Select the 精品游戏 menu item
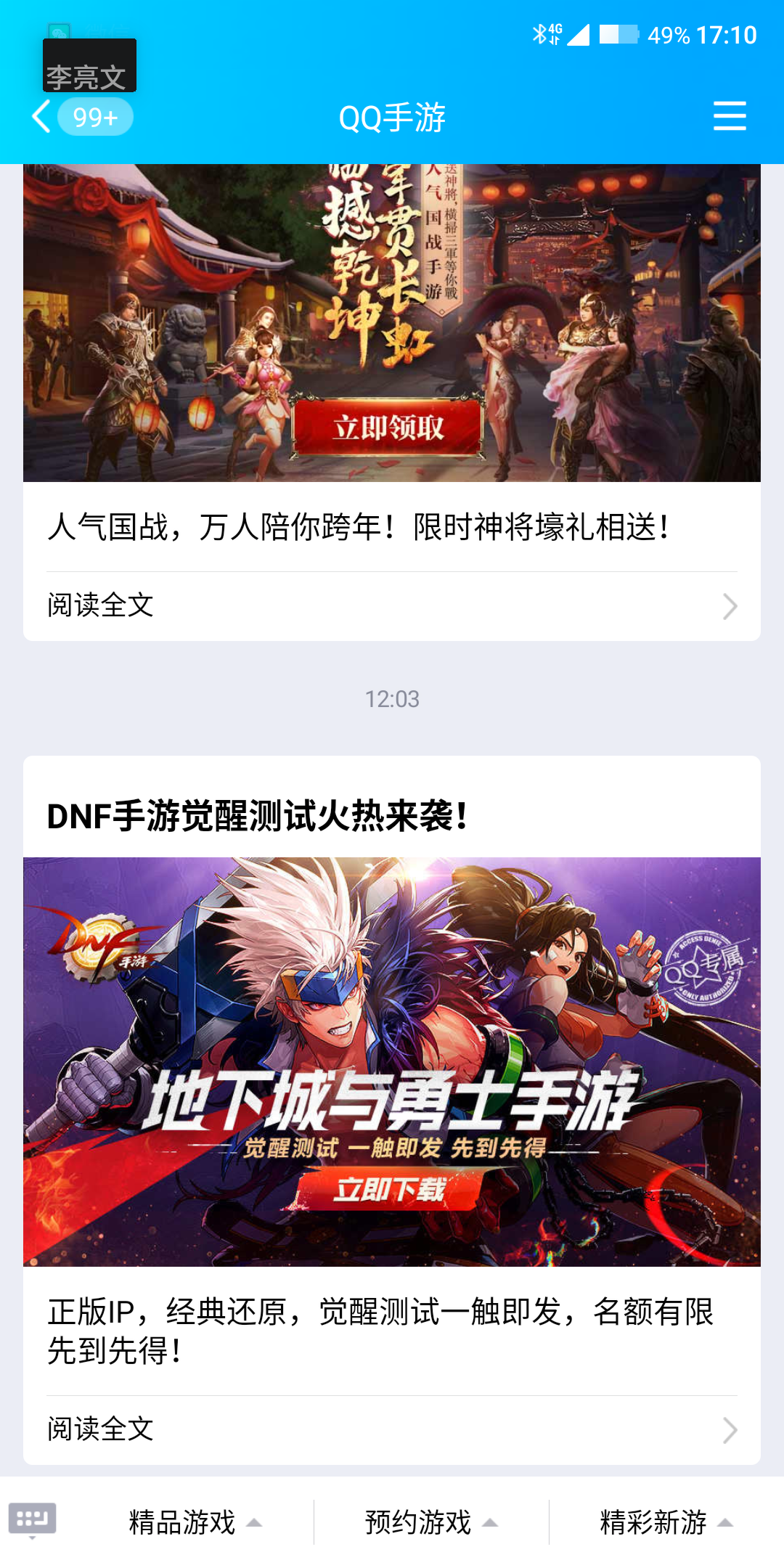Viewport: 784px width, 1568px height. (179, 1521)
